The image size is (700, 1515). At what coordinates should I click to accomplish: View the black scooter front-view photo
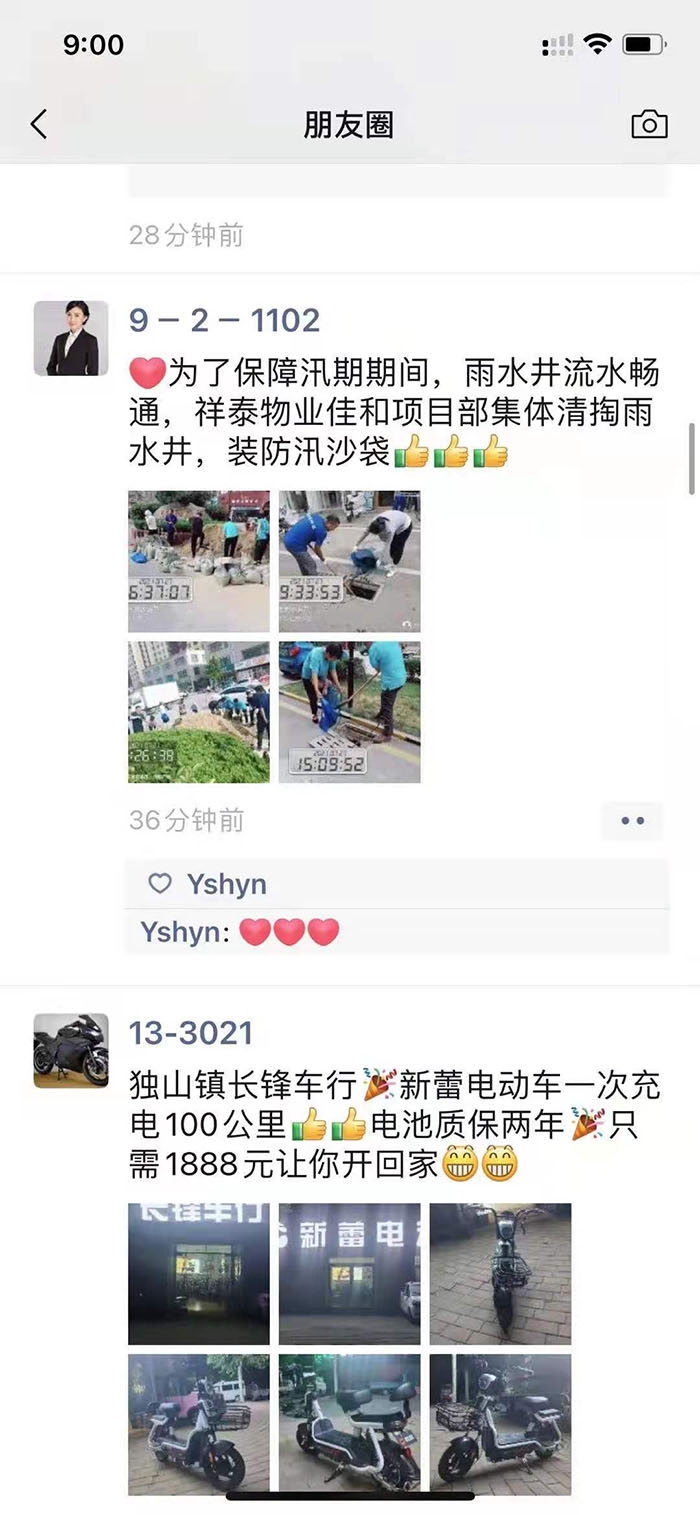pos(500,1274)
